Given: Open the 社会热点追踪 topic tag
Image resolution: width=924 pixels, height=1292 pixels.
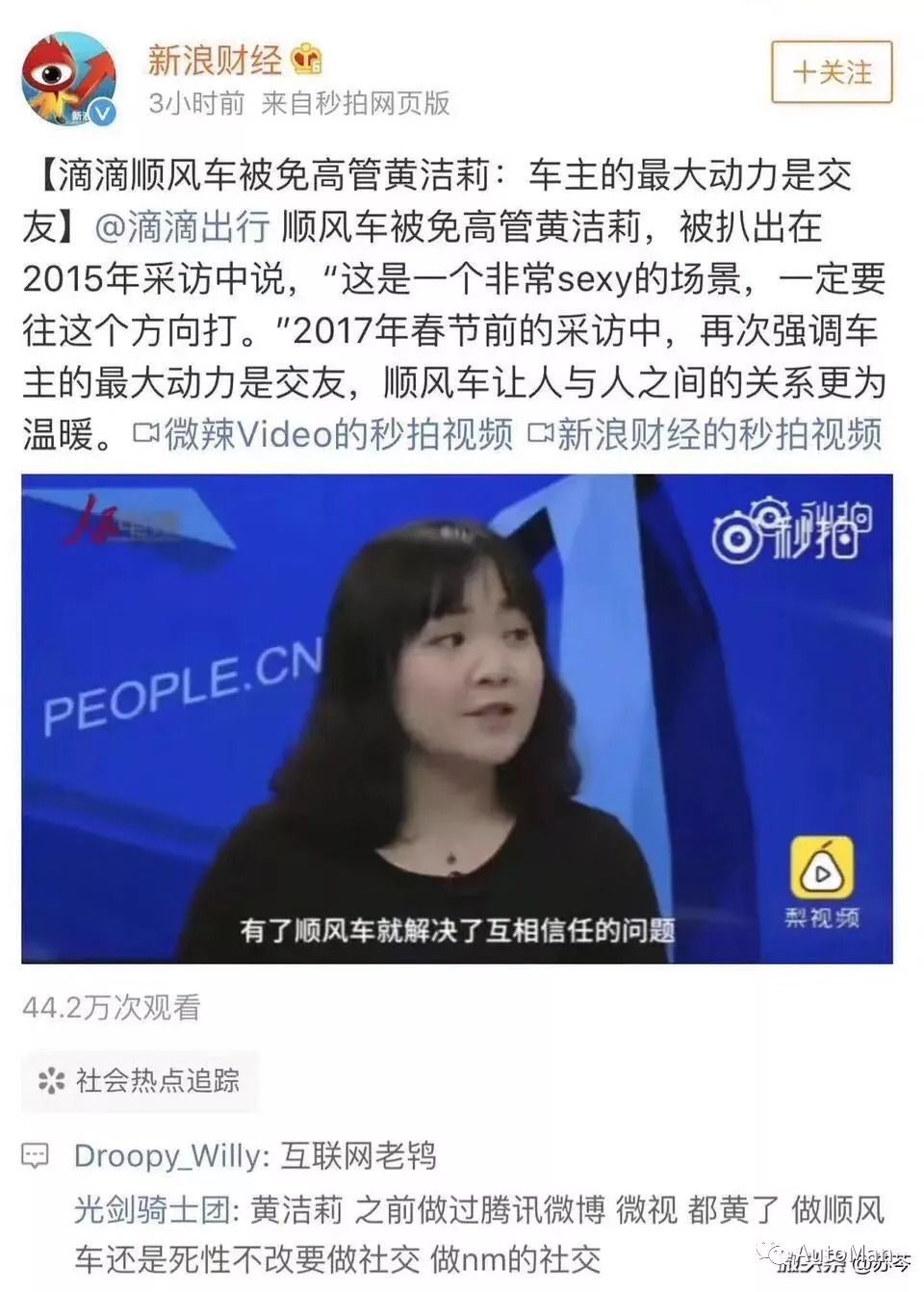Looking at the screenshot, I should pyautogui.click(x=140, y=1080).
